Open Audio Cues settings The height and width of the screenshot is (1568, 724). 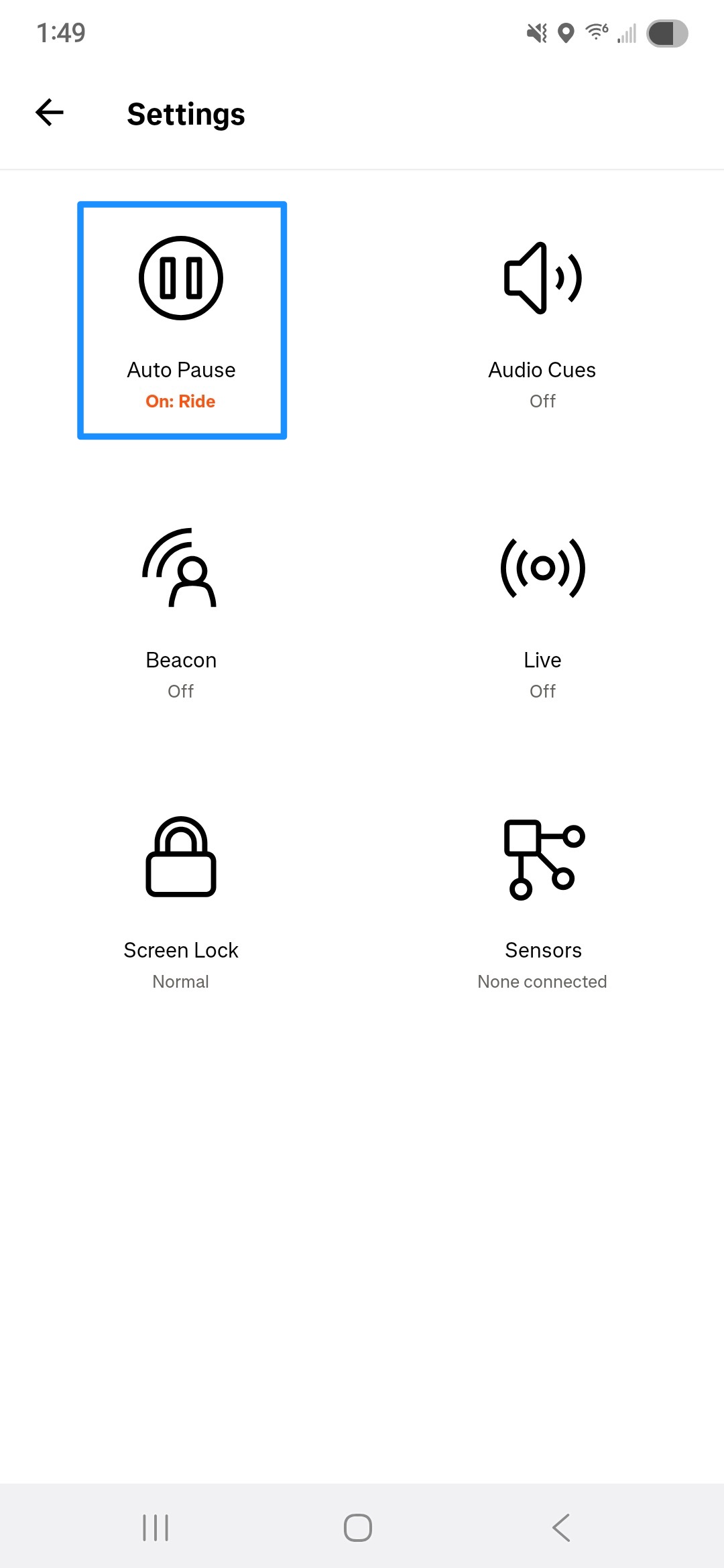542,320
